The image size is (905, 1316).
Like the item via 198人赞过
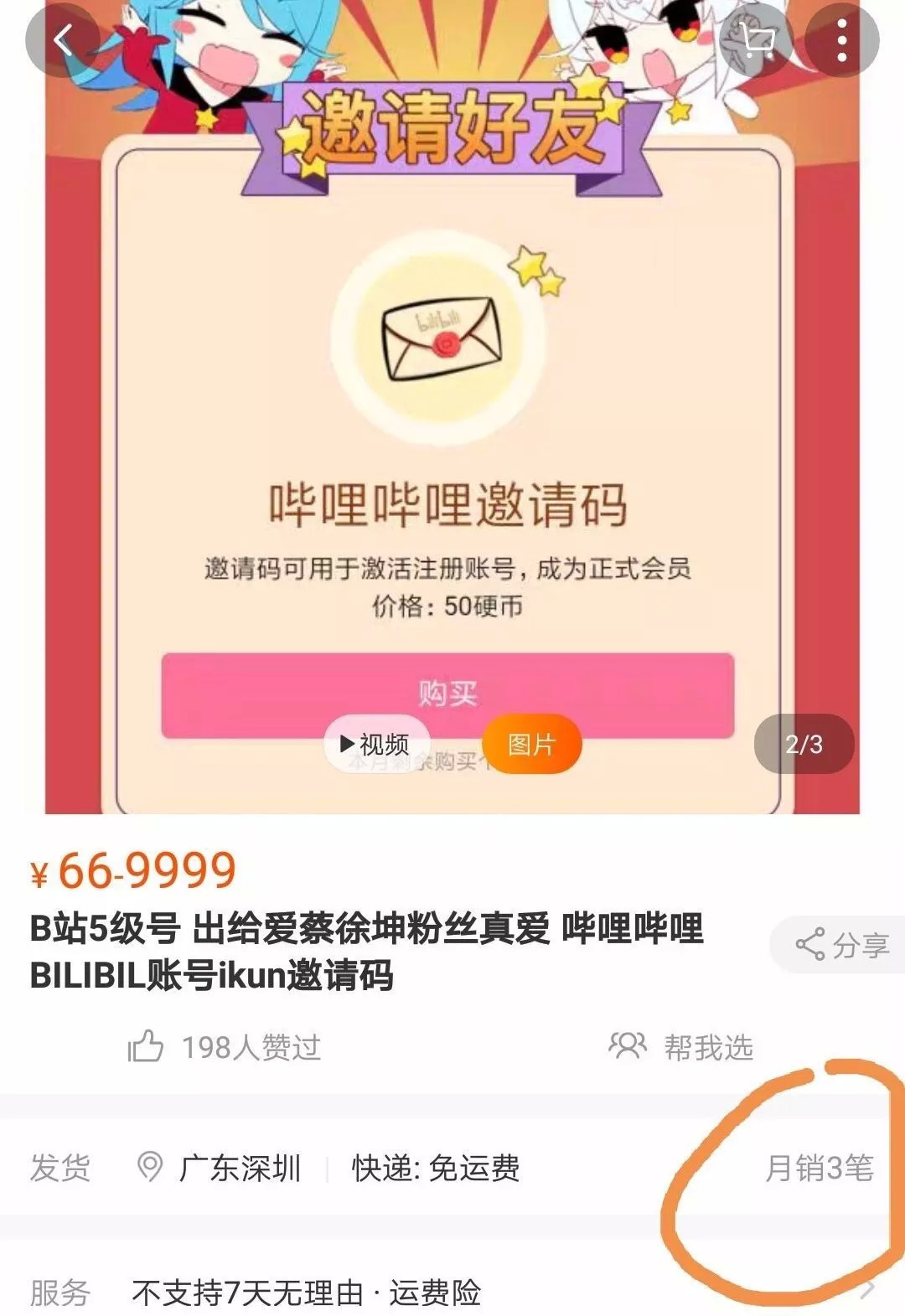225,1047
